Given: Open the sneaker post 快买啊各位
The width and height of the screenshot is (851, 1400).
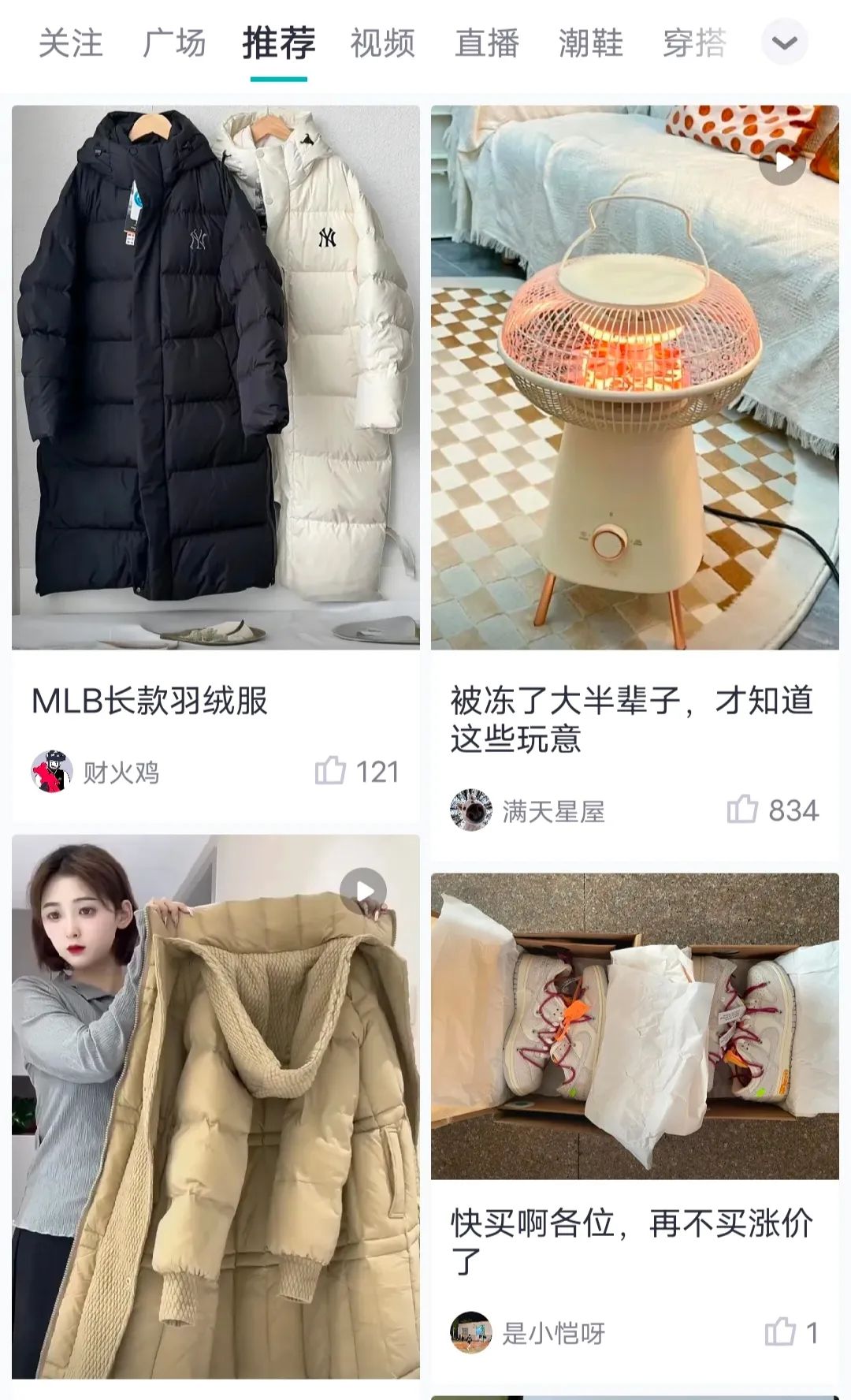Looking at the screenshot, I should 635,1025.
